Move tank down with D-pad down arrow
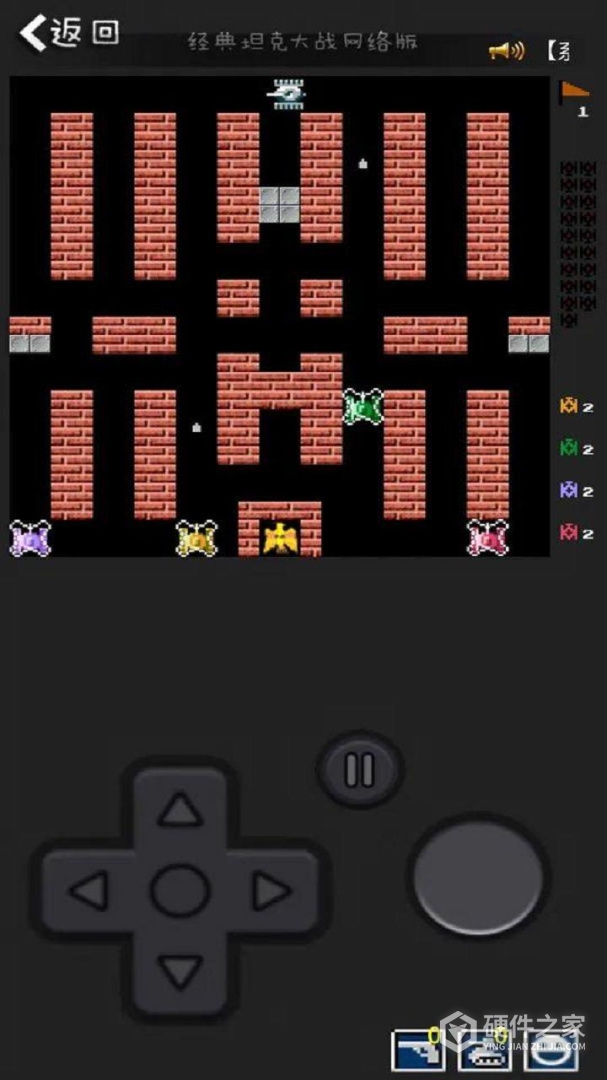The image size is (607, 1080). (180, 969)
